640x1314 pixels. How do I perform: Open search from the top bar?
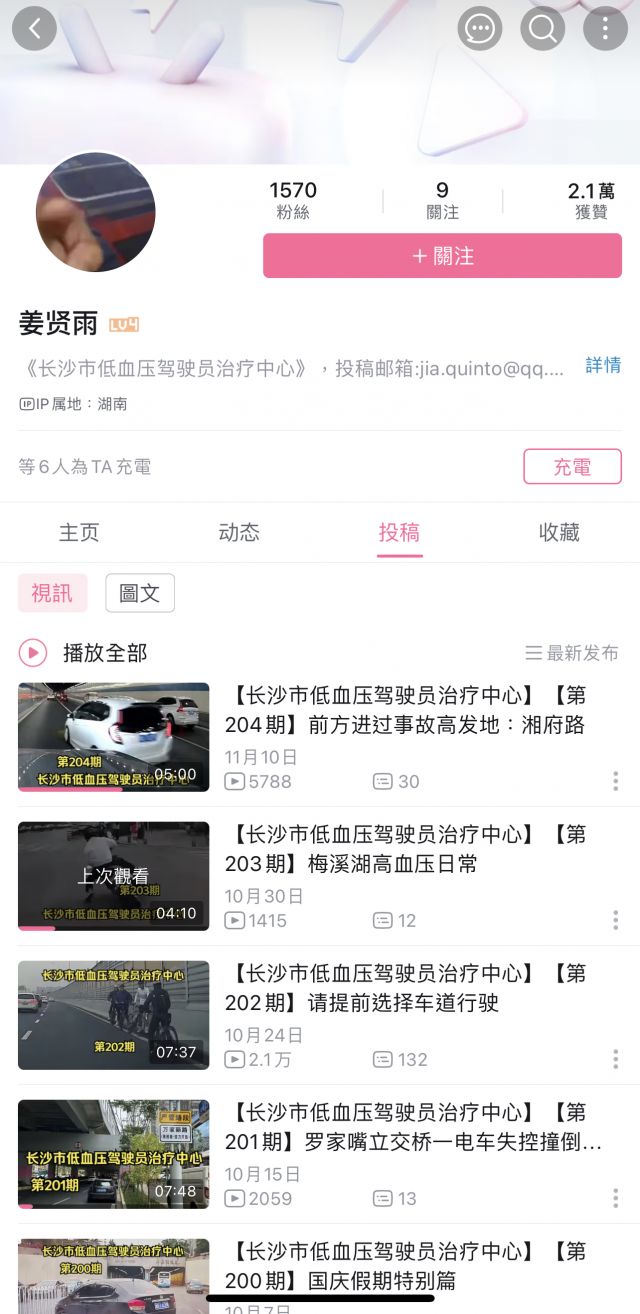coord(542,29)
